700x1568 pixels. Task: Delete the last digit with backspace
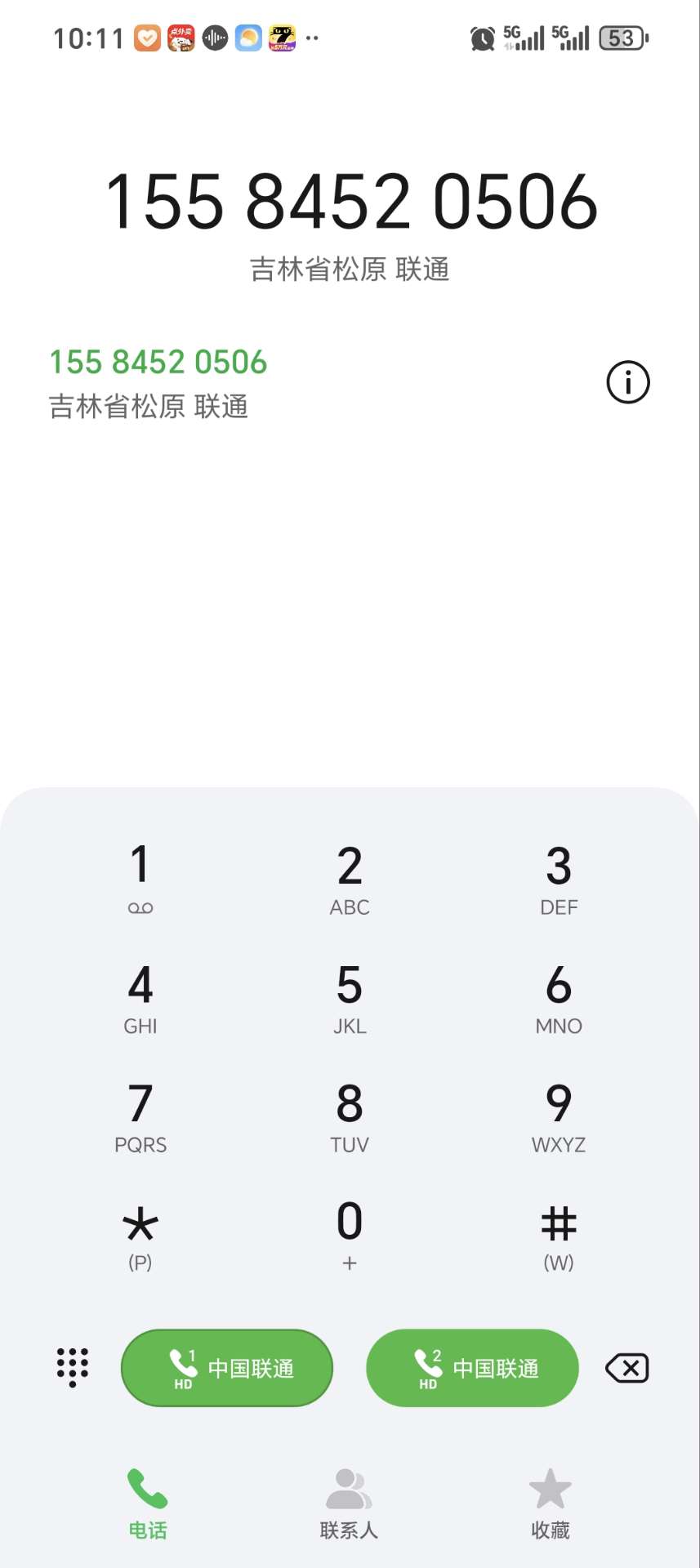point(627,1368)
